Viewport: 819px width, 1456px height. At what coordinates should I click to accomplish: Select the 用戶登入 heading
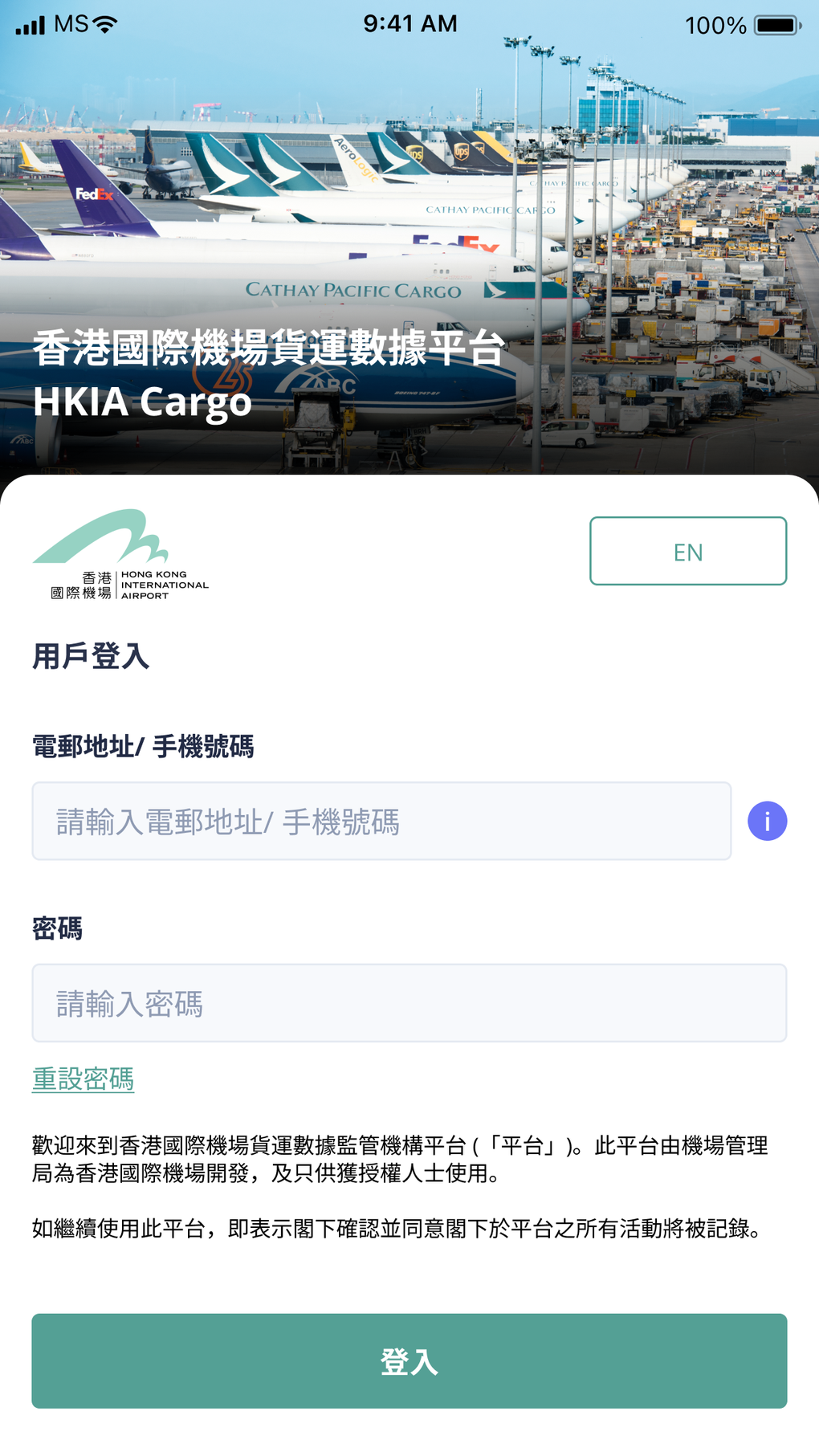90,656
